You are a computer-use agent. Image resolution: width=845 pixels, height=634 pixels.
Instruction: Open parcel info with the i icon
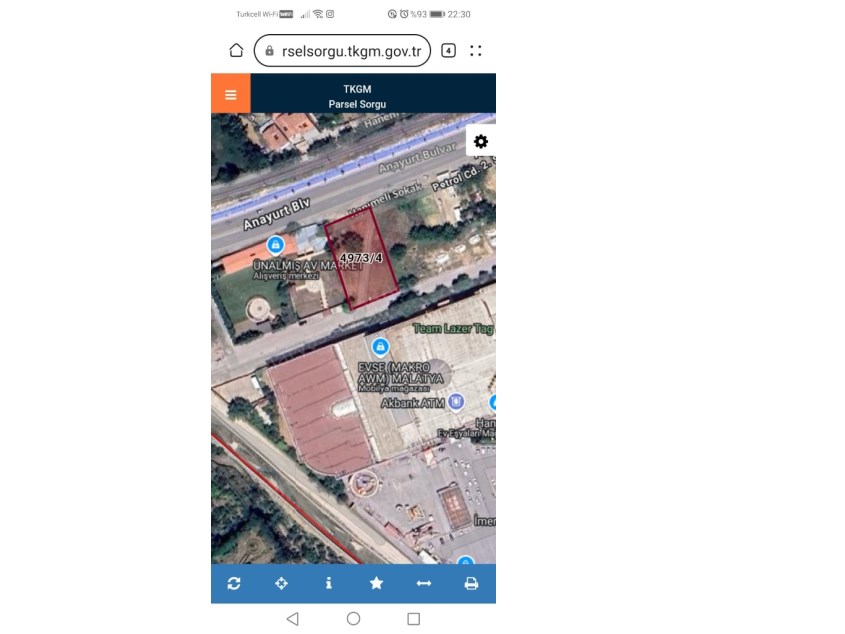coord(329,583)
